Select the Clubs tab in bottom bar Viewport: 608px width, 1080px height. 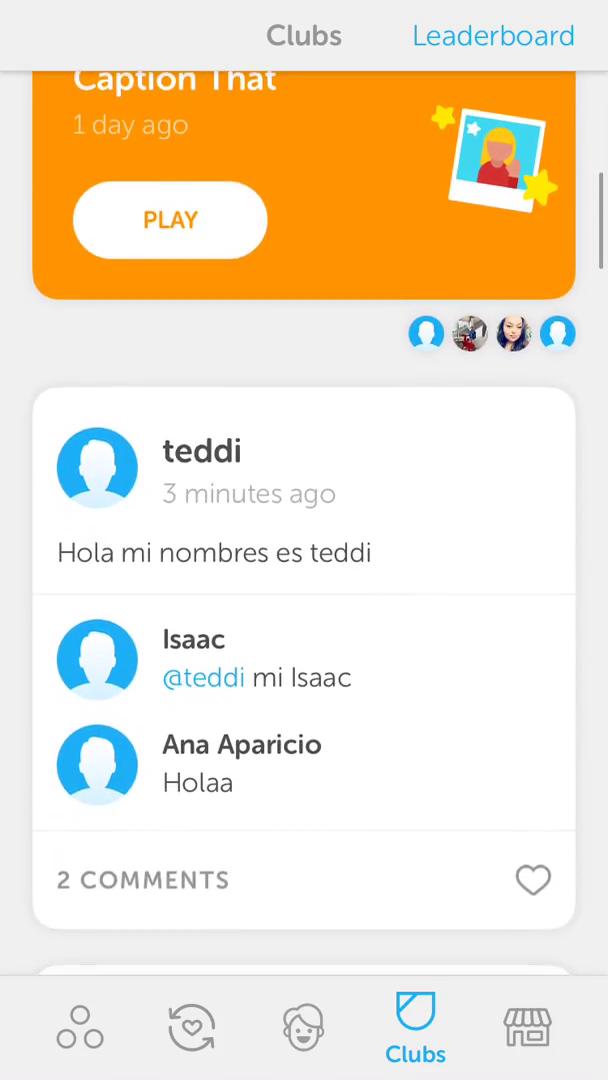[x=415, y=1028]
